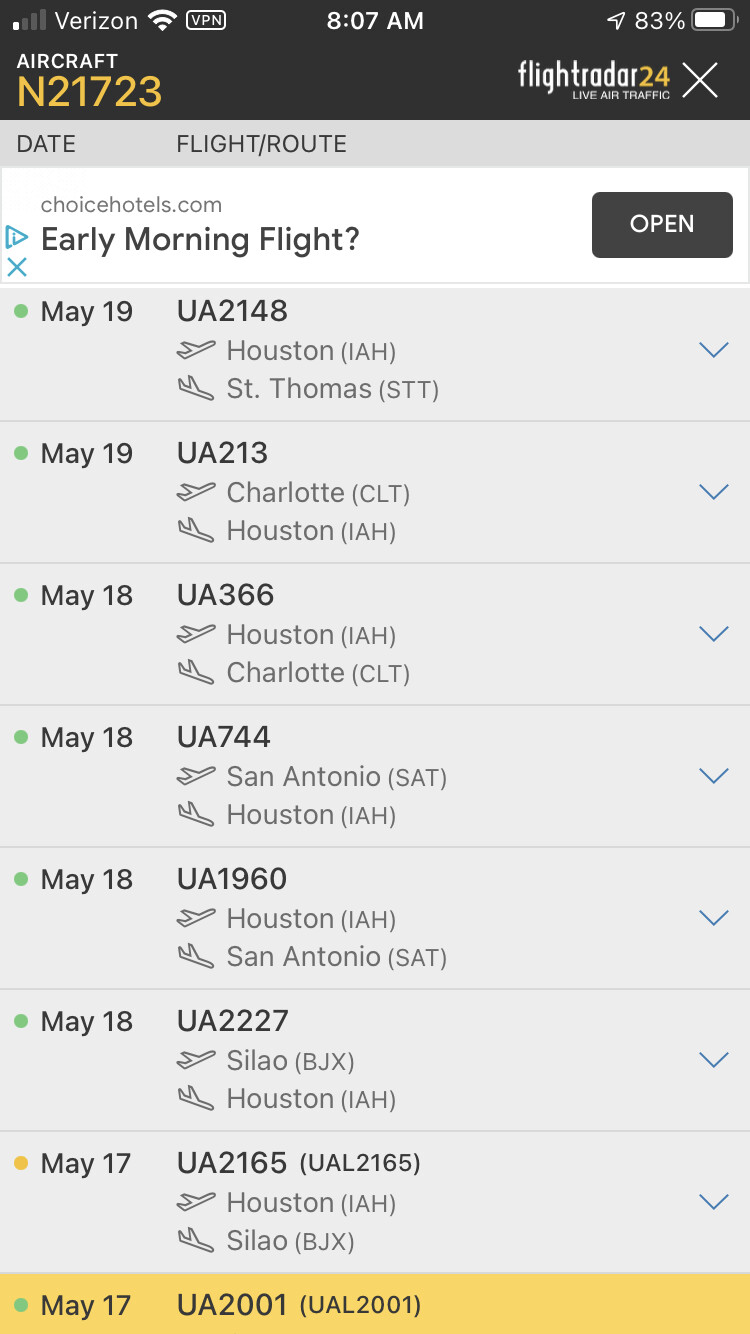Image resolution: width=750 pixels, height=1334 pixels.
Task: Open the choicehotels.com ad
Action: click(x=662, y=225)
